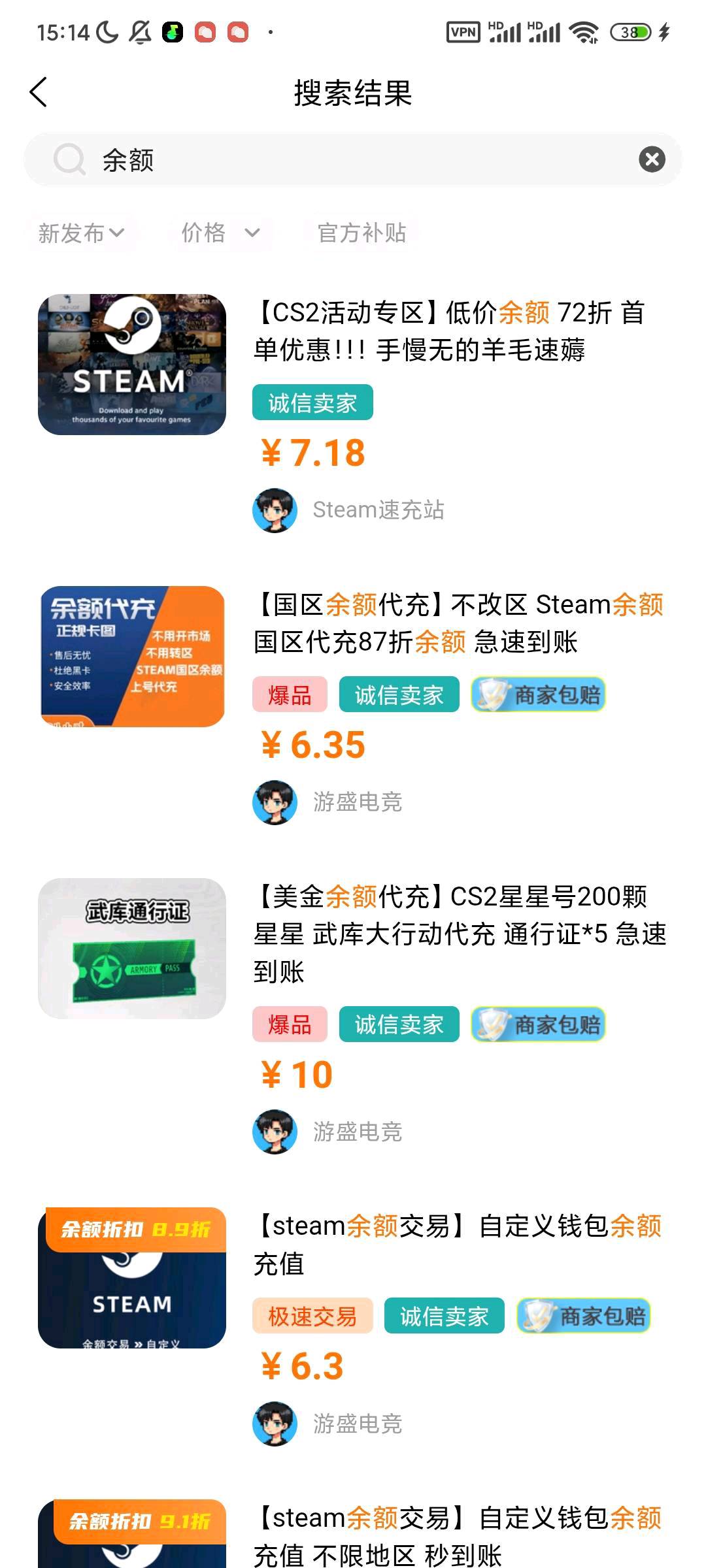Open the 价格 sort dropdown
The image size is (706, 1568).
pos(220,233)
